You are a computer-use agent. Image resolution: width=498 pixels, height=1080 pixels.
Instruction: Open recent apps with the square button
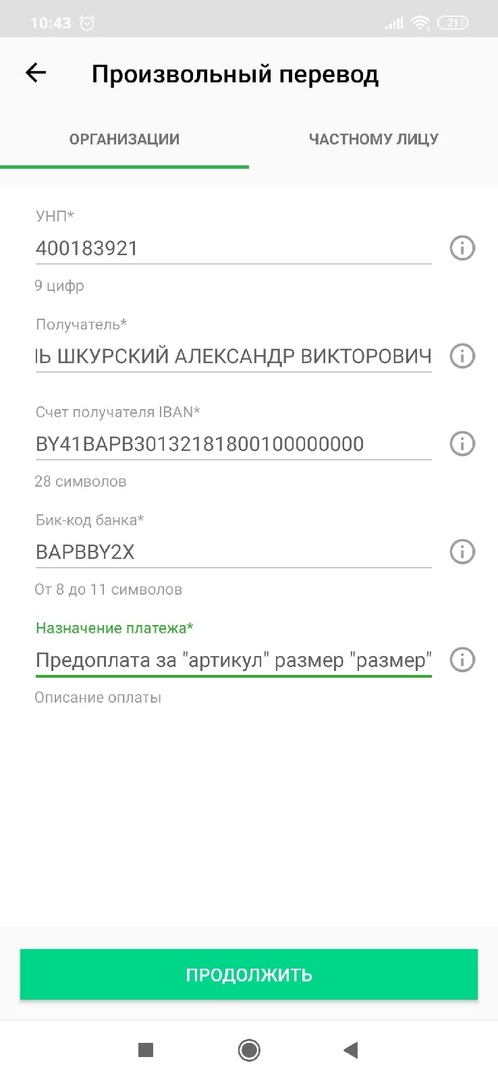click(145, 1050)
